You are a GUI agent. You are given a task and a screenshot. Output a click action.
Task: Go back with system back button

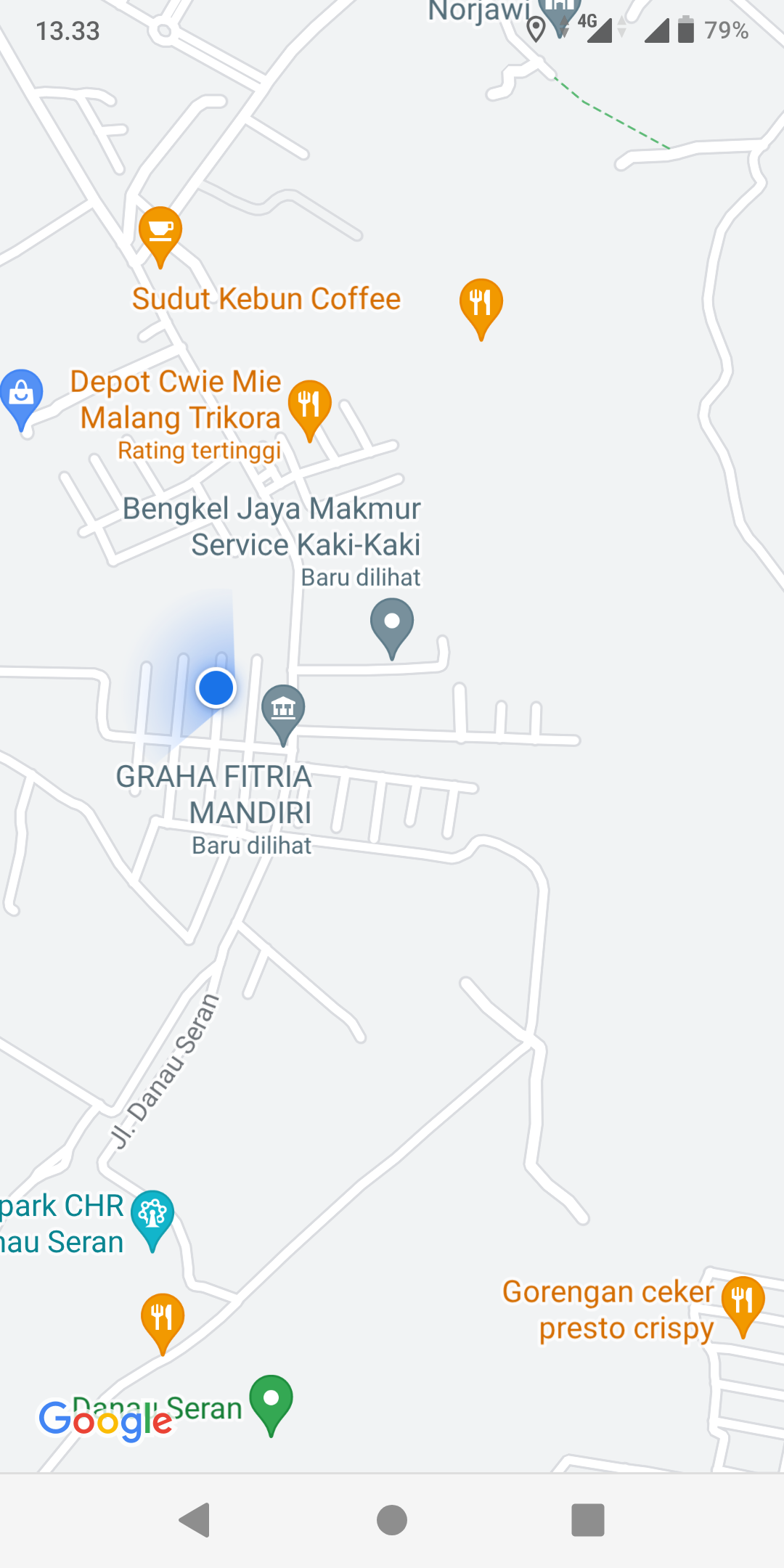tap(195, 1519)
